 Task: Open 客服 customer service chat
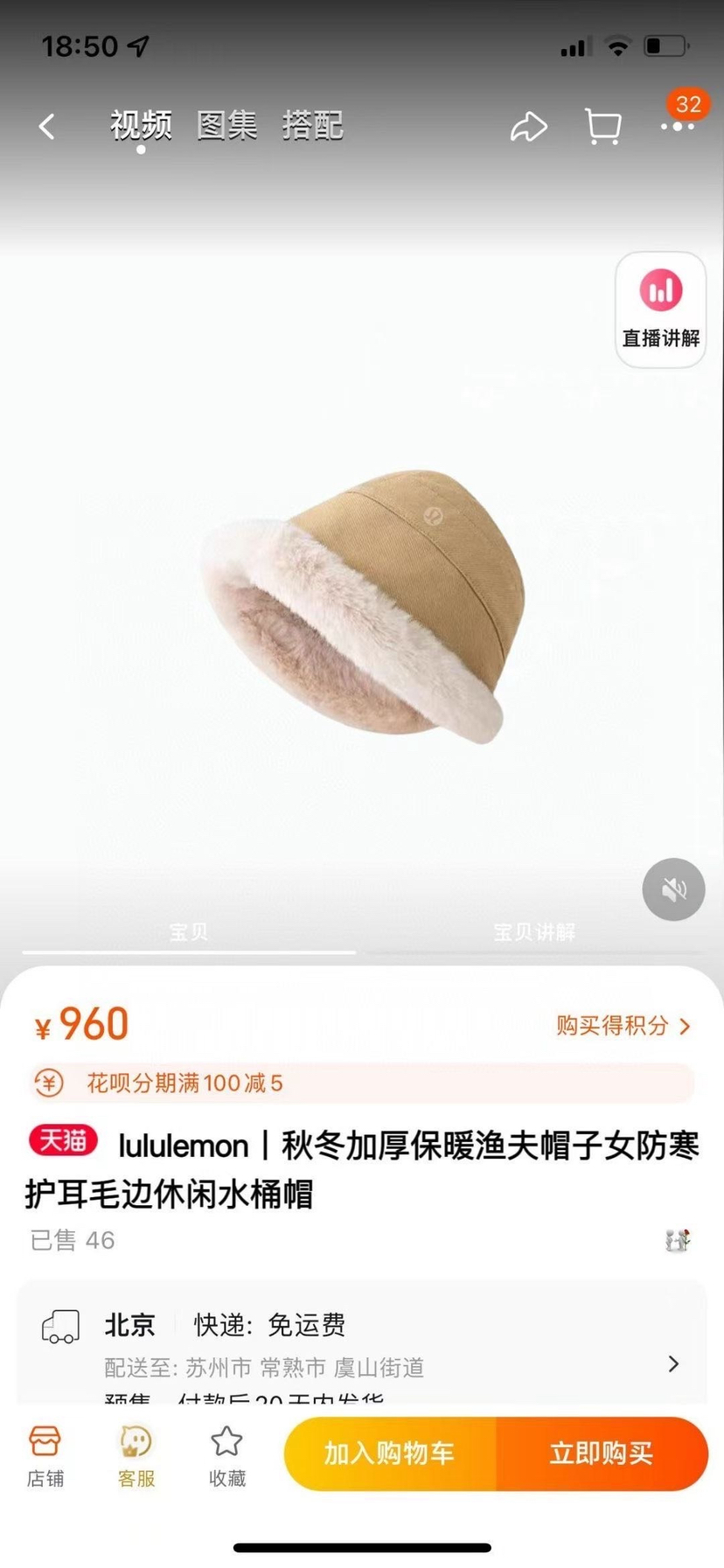click(135, 1453)
